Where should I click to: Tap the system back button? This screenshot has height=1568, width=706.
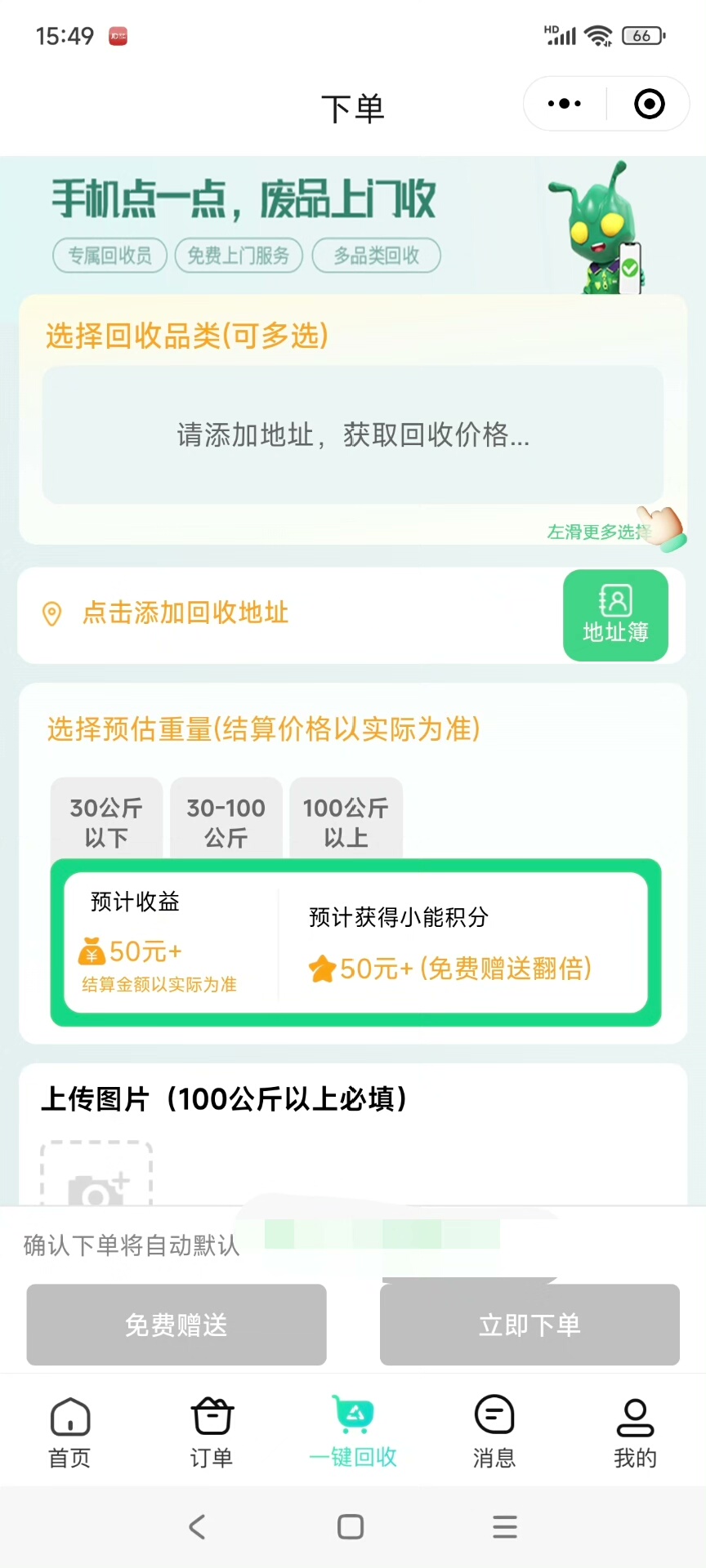197,1526
